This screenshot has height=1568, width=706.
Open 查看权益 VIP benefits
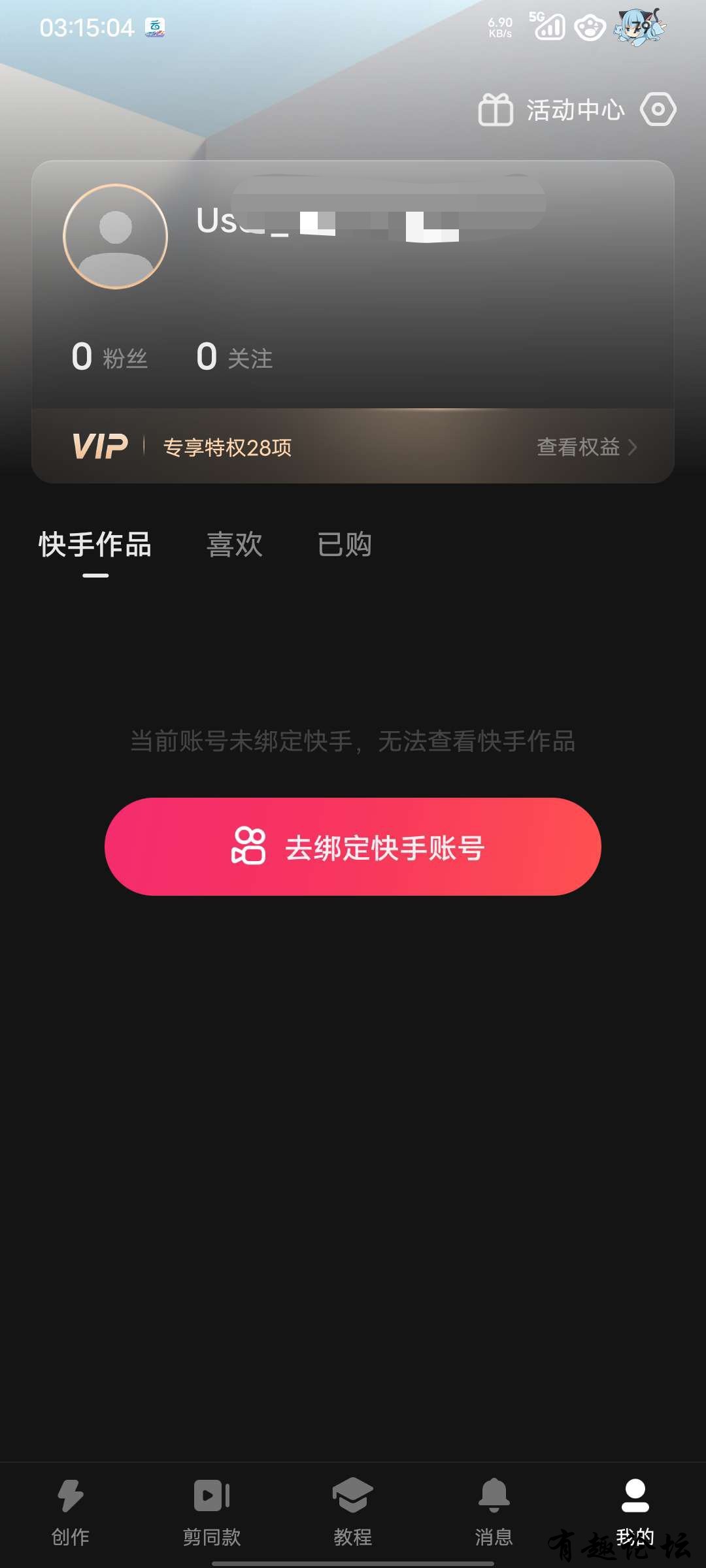(586, 447)
